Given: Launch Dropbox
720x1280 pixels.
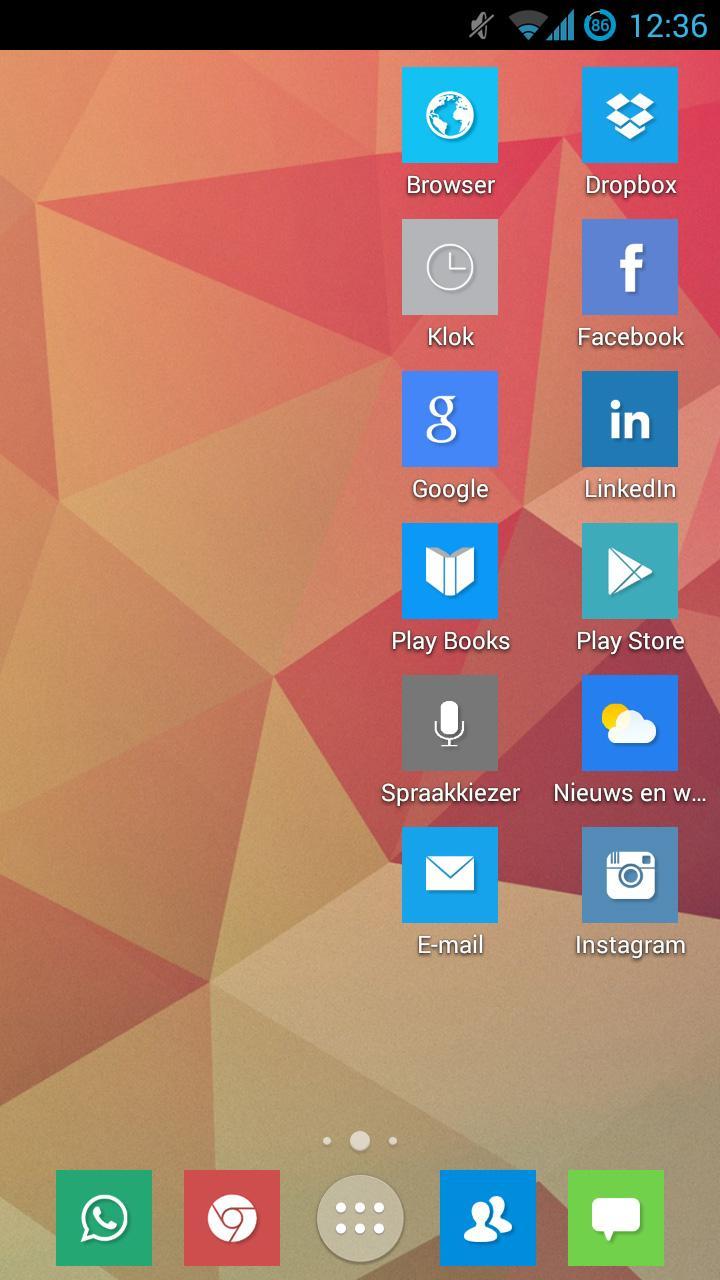Looking at the screenshot, I should click(630, 115).
